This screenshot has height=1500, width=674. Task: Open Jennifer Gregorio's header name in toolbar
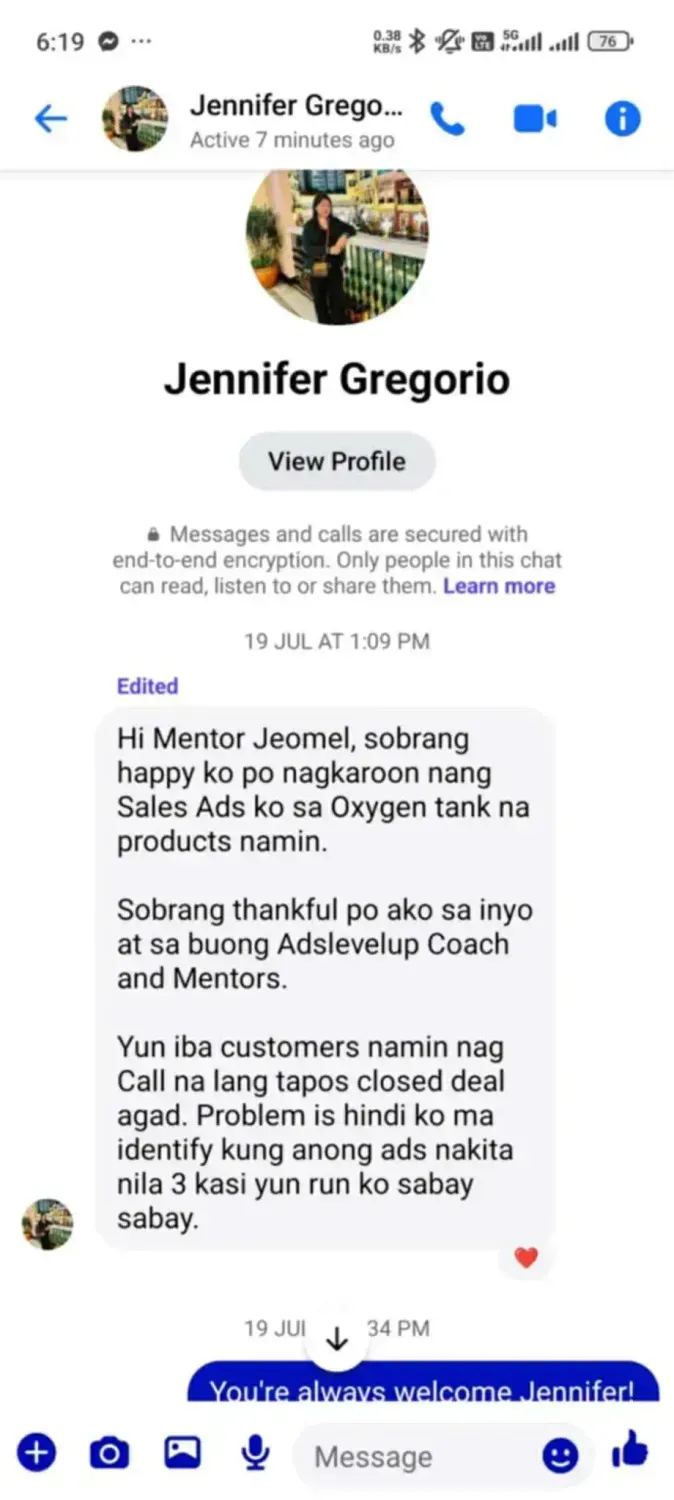tap(295, 105)
